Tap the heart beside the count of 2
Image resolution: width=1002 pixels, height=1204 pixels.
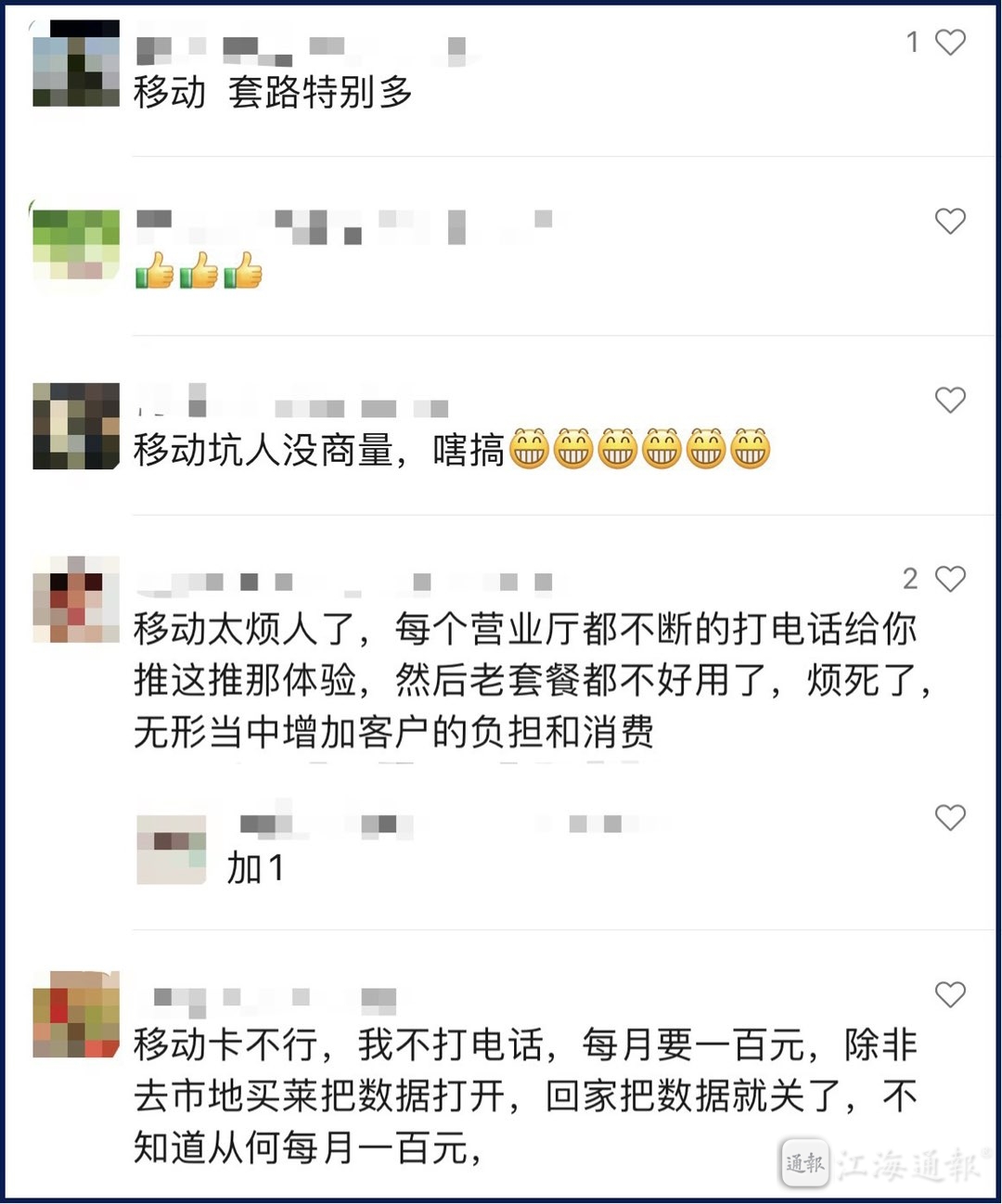pyautogui.click(x=950, y=579)
